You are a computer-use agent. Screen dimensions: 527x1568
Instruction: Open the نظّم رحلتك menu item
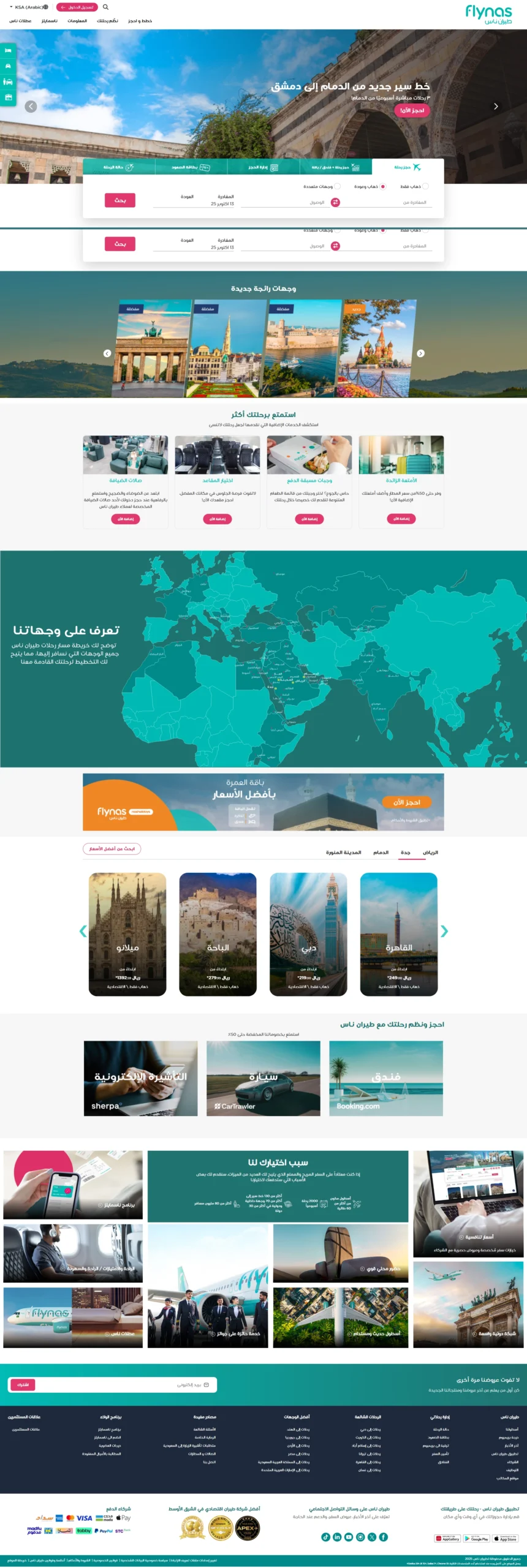(x=107, y=21)
